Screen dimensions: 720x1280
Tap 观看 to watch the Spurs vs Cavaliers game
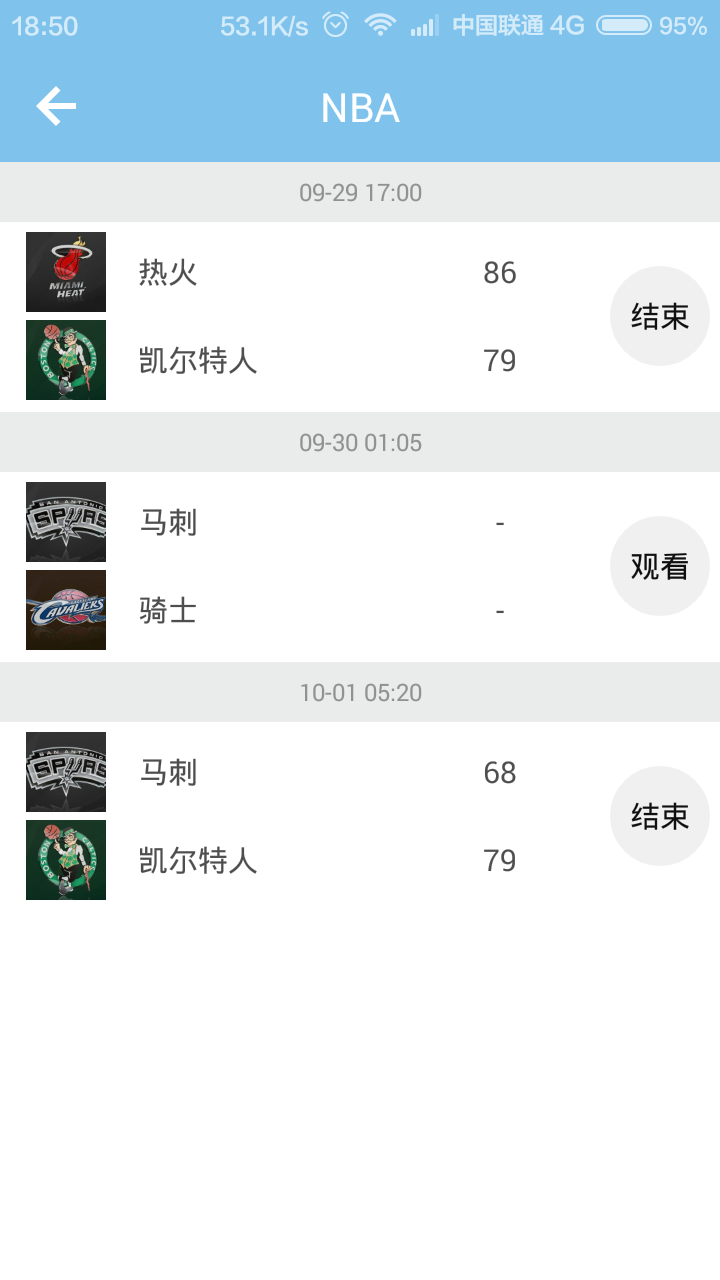pos(659,565)
